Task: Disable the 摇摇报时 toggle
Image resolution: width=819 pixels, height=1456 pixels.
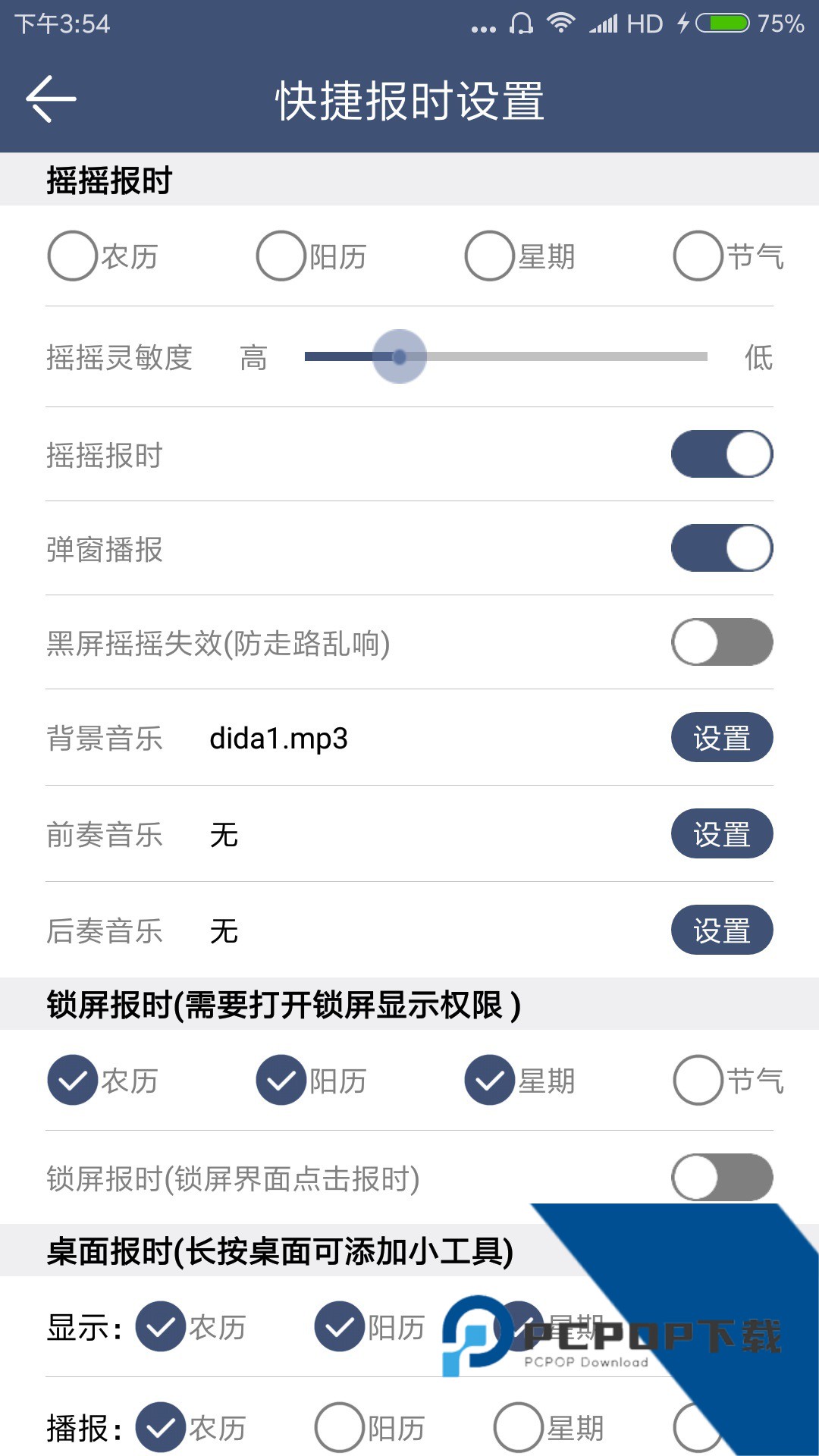Action: [x=722, y=453]
